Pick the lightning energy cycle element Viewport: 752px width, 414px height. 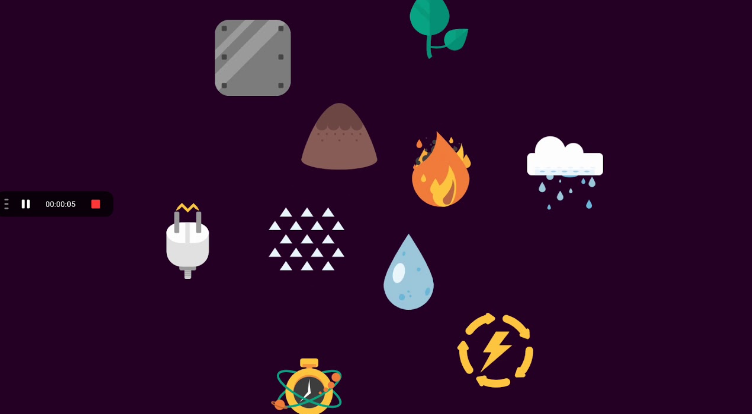pyautogui.click(x=495, y=350)
